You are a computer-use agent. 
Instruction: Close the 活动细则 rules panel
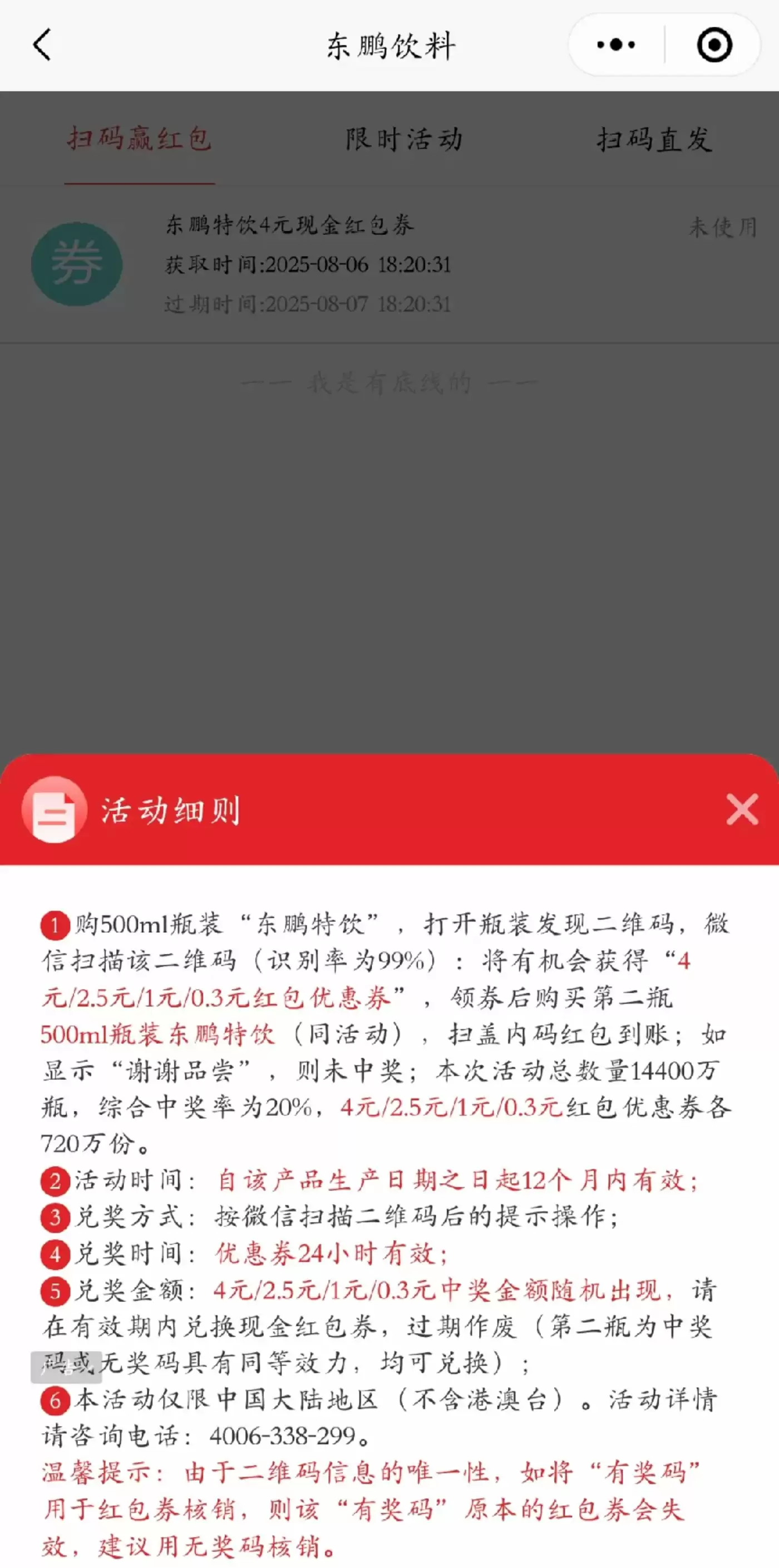[x=742, y=809]
